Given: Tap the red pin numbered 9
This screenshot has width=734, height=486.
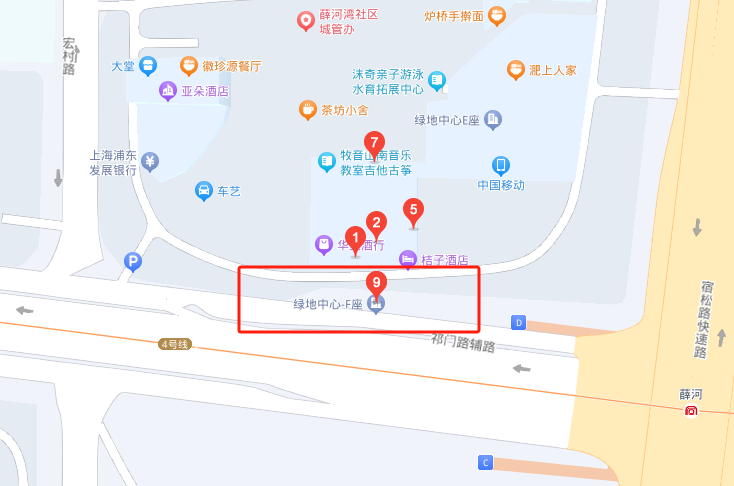Looking at the screenshot, I should (376, 283).
